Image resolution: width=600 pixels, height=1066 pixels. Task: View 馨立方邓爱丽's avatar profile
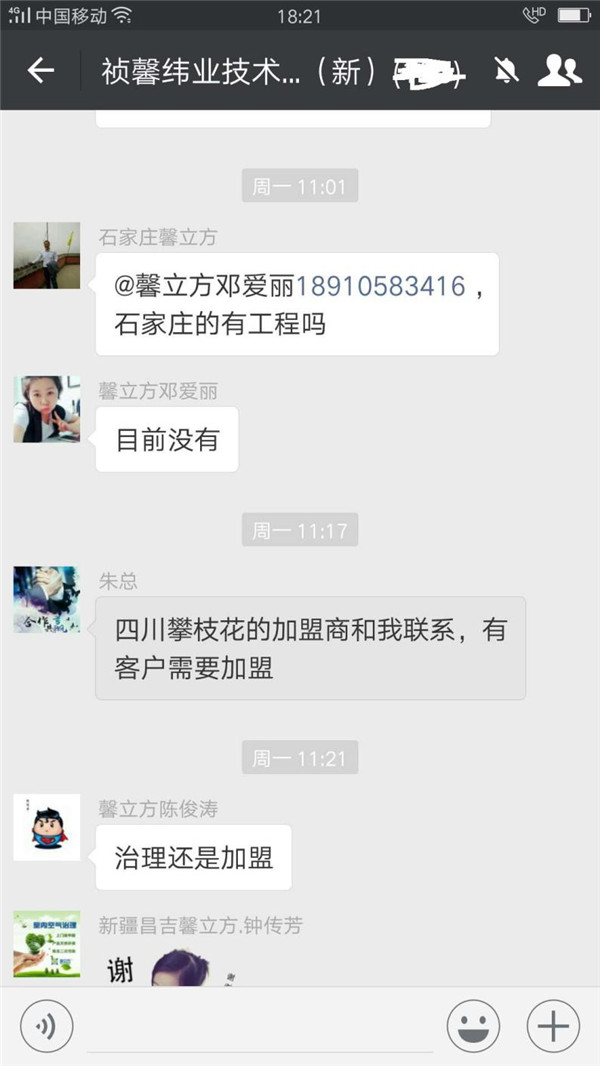pyautogui.click(x=46, y=409)
